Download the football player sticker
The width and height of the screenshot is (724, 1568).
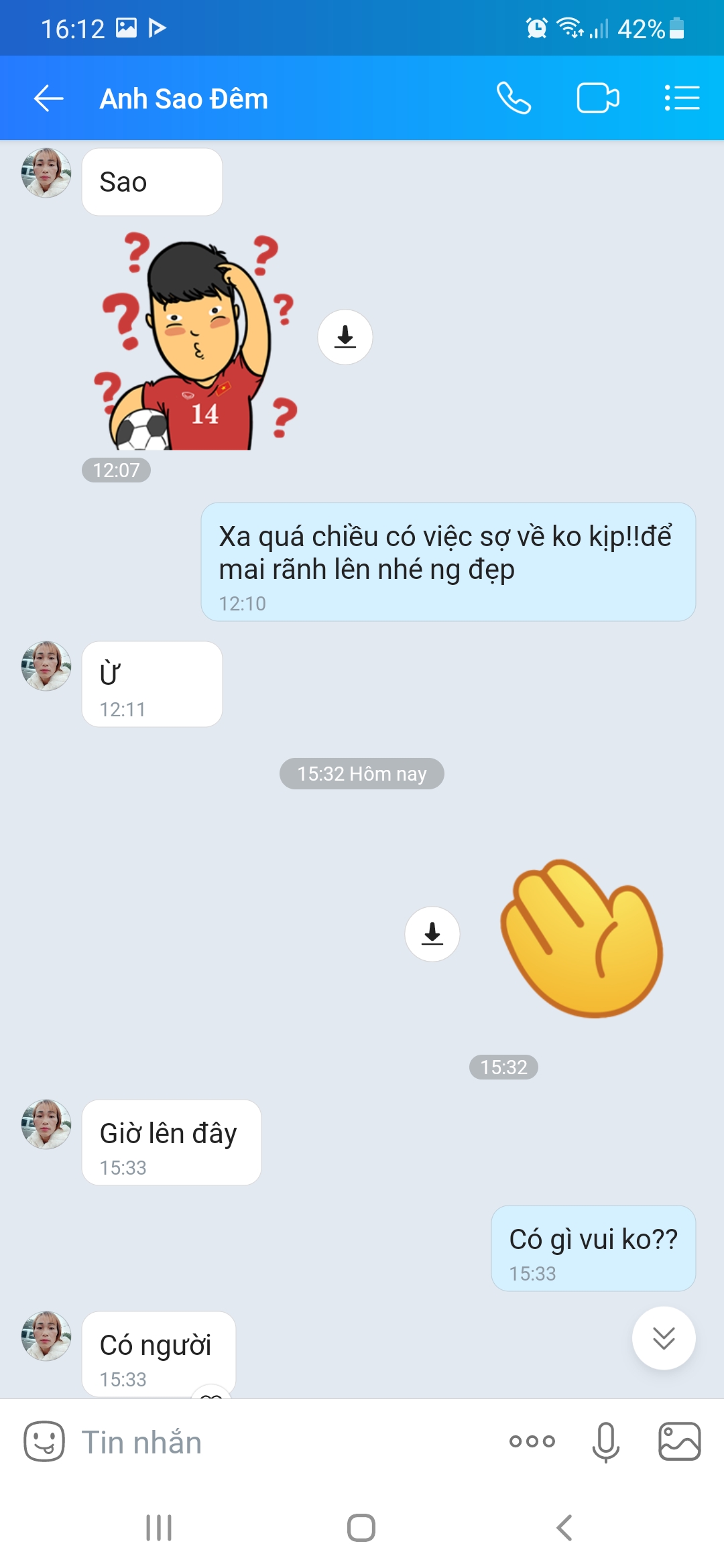pos(345,337)
